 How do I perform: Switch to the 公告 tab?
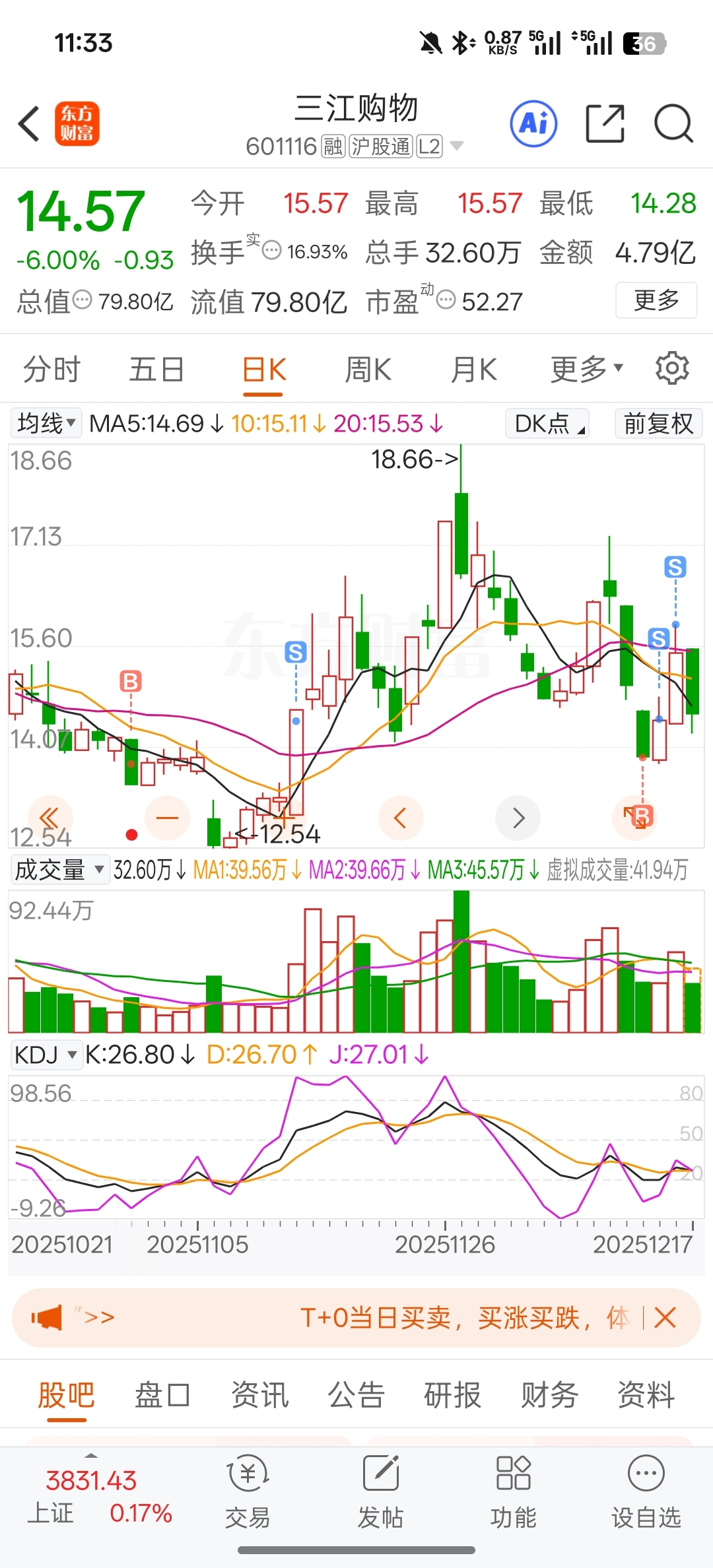[x=356, y=1394]
